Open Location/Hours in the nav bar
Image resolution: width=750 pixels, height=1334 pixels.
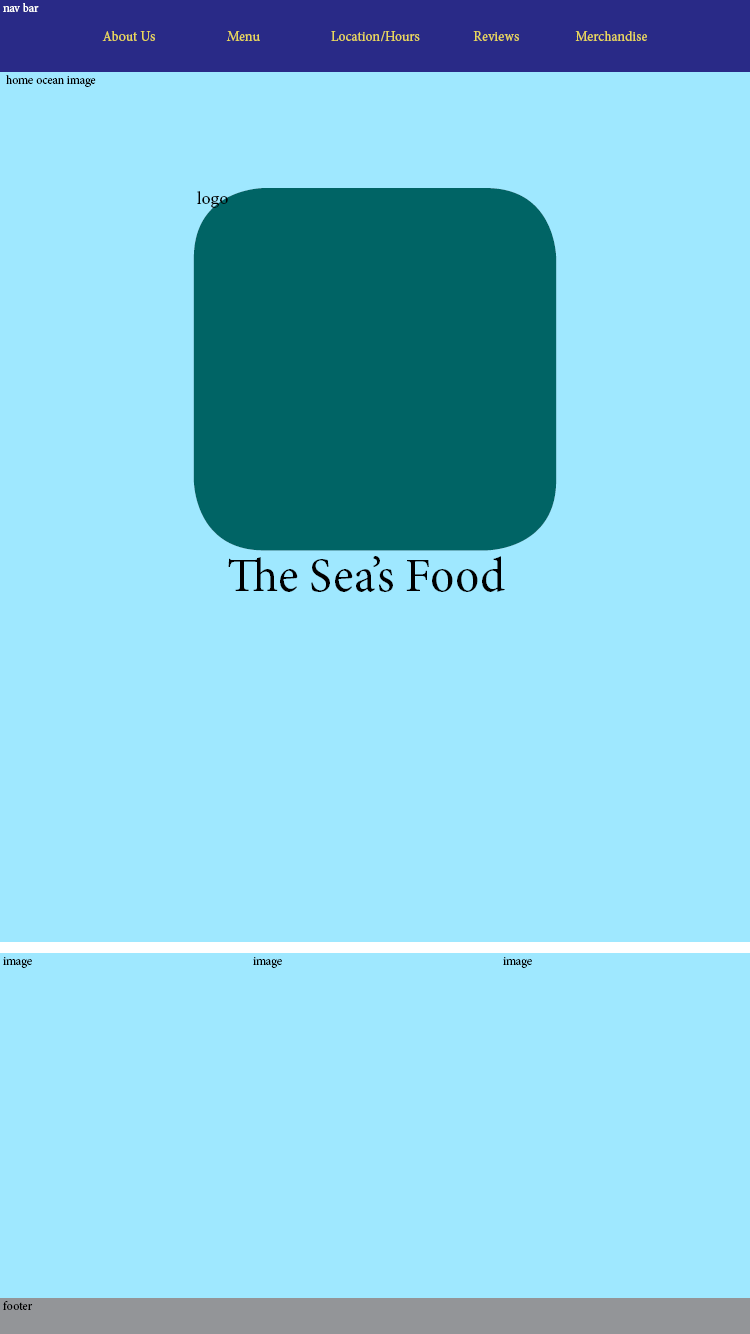click(375, 37)
